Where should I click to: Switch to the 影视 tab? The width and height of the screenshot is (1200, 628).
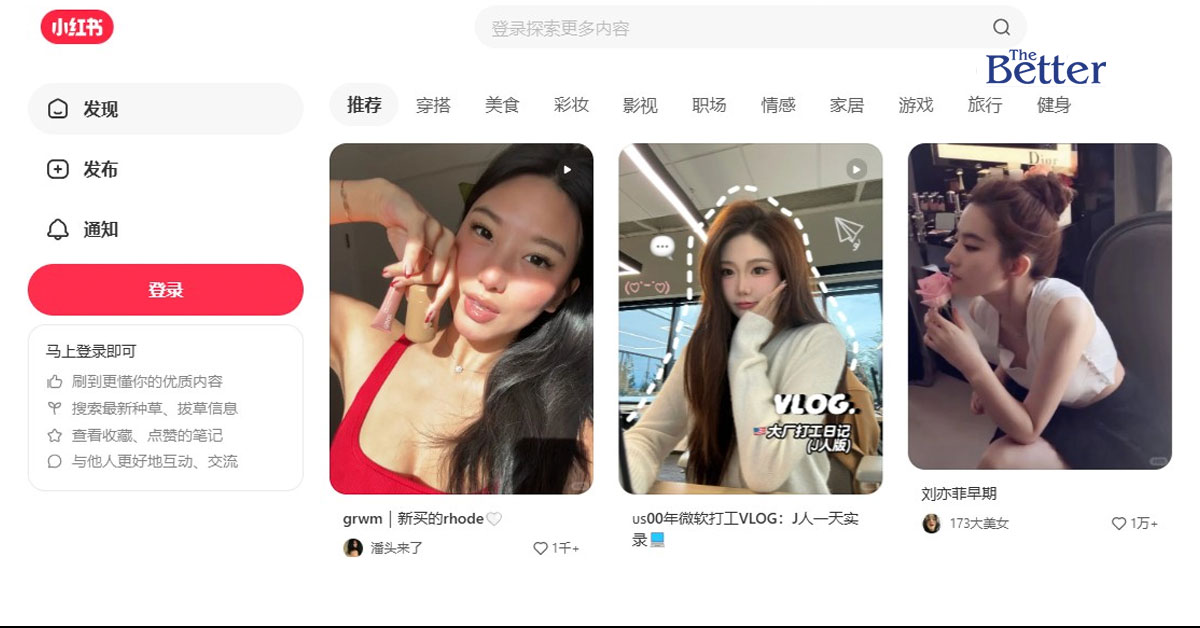[640, 105]
